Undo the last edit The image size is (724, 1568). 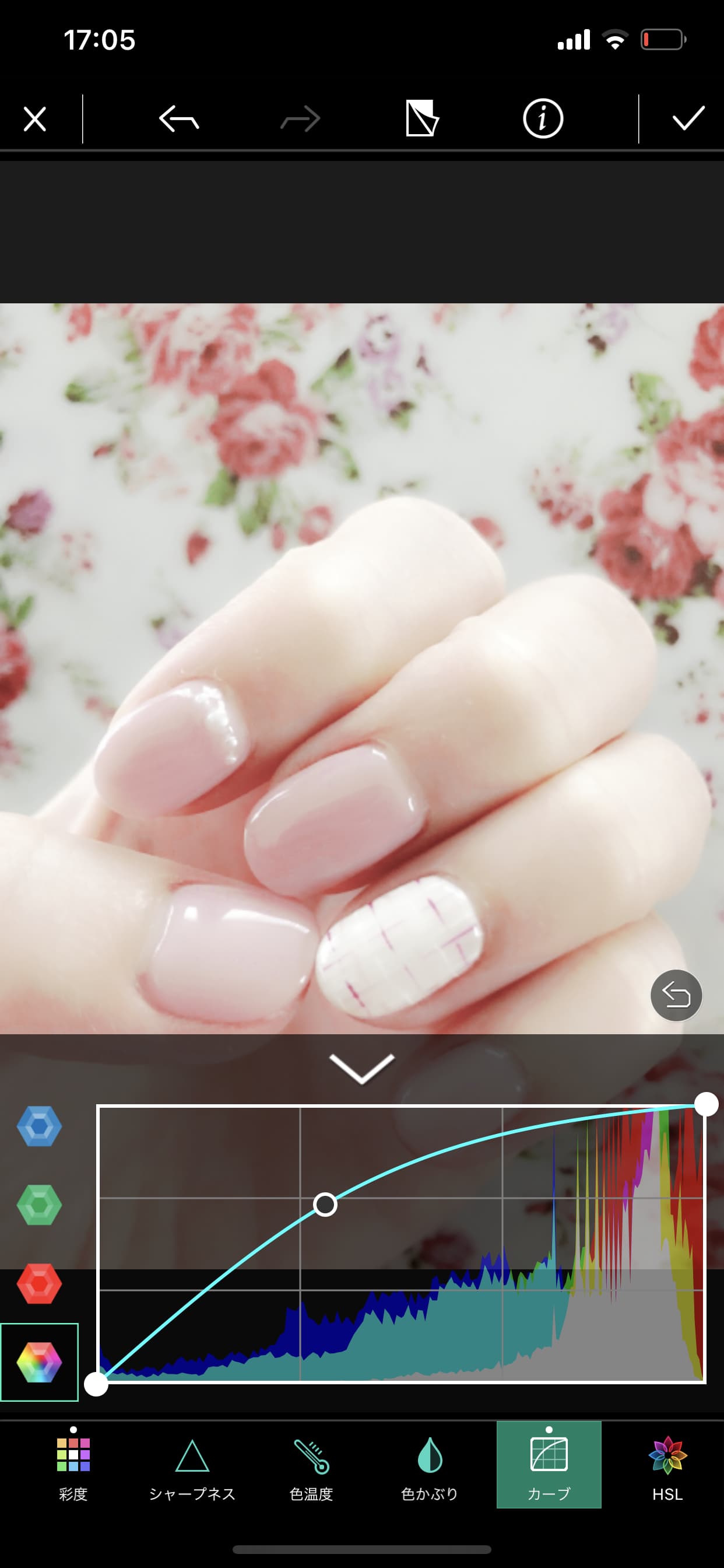(x=179, y=118)
